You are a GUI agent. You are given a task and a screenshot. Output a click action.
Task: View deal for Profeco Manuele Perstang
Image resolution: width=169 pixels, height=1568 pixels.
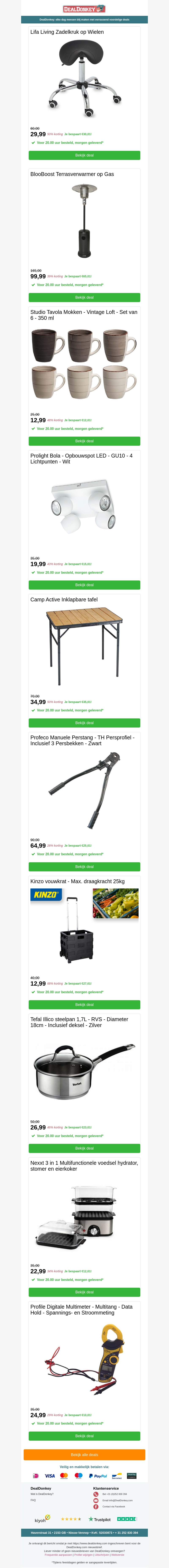coord(84,867)
